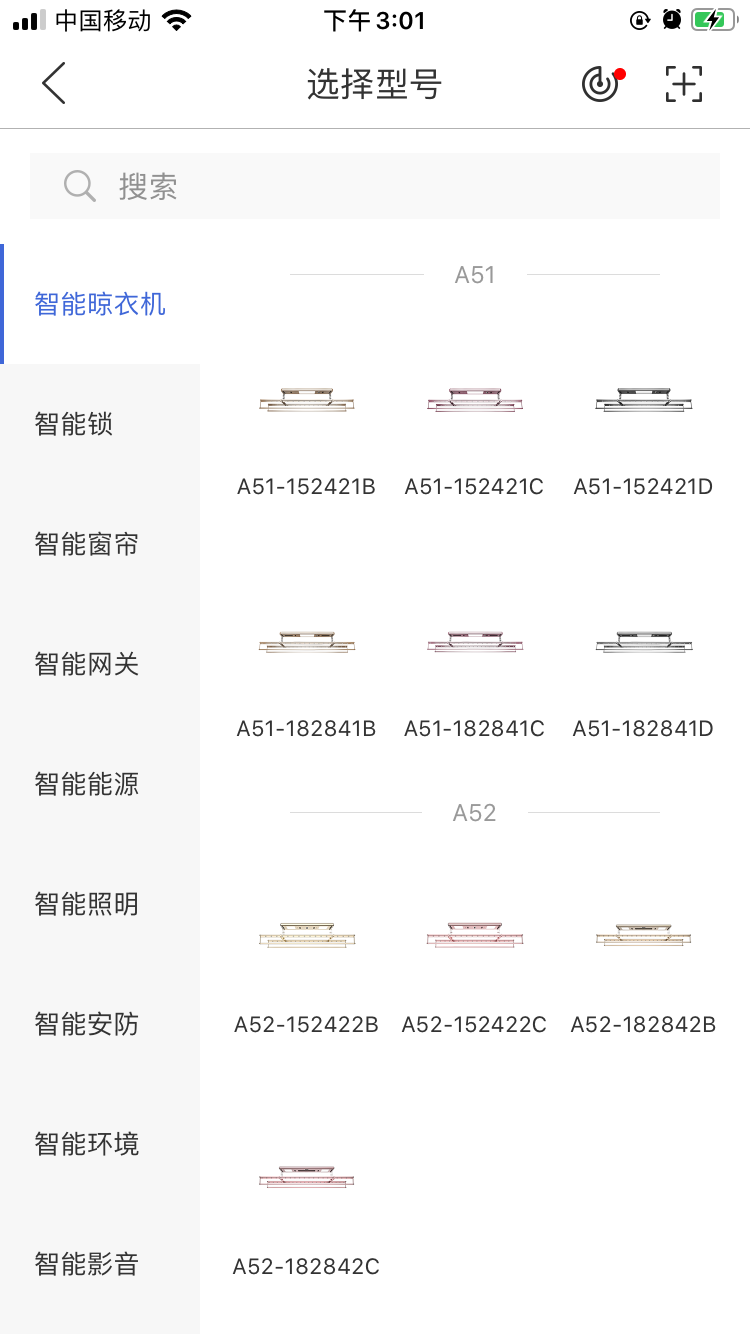
Task: Select the 智能能源 category
Action: [x=100, y=784]
